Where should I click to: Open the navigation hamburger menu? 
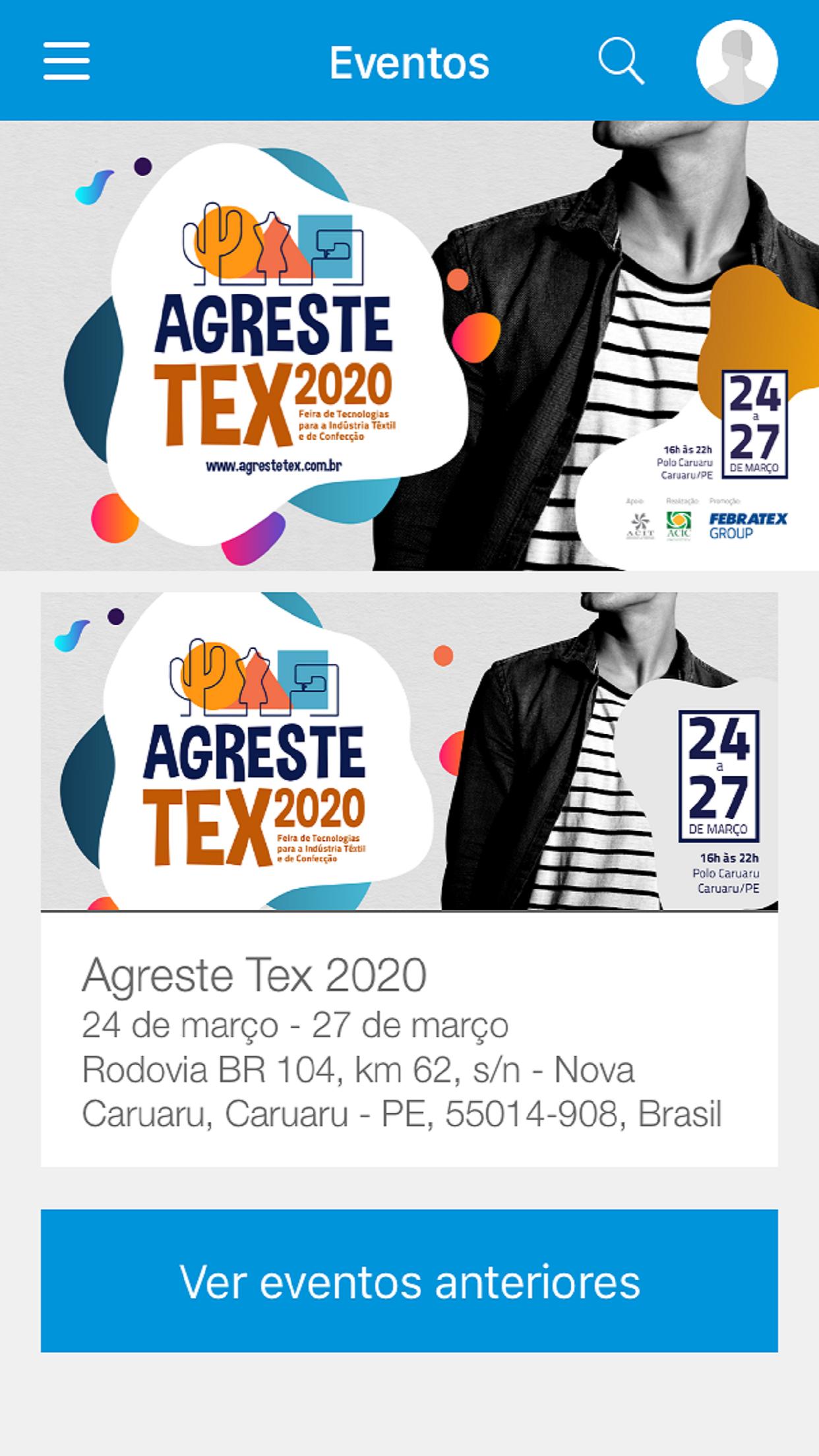click(65, 61)
